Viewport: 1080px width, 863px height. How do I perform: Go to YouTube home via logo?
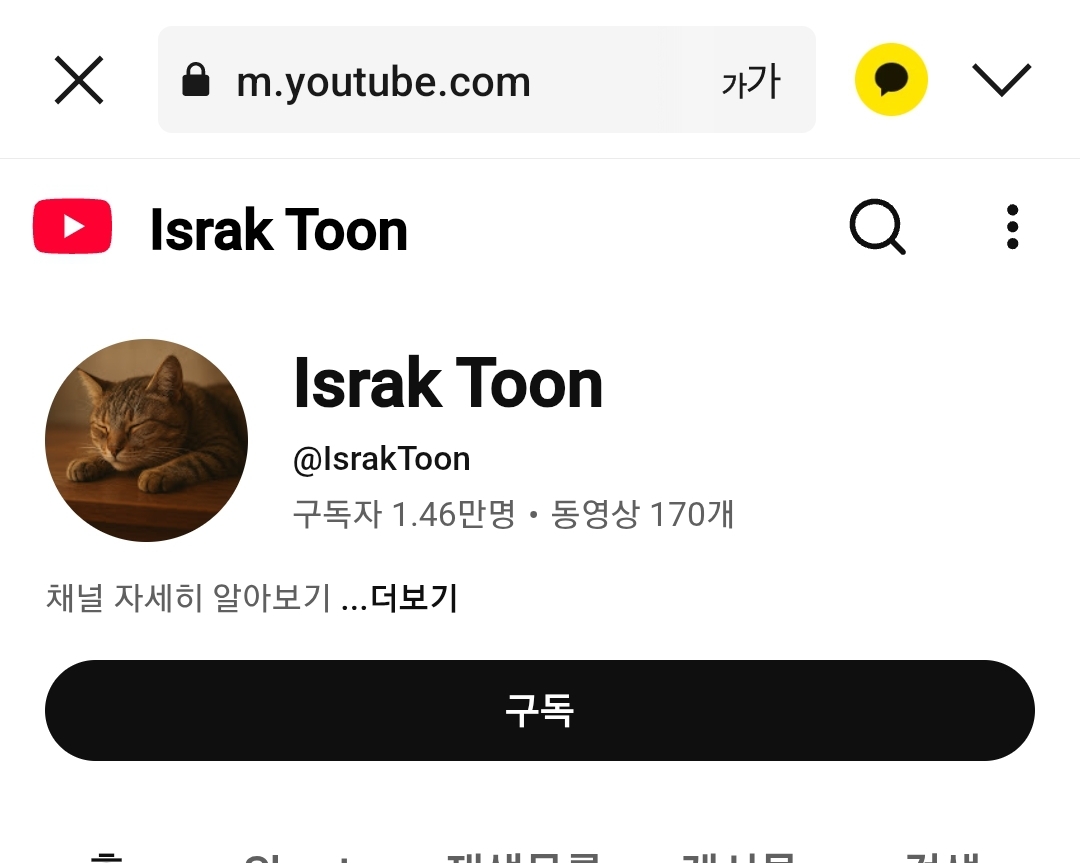[72, 227]
